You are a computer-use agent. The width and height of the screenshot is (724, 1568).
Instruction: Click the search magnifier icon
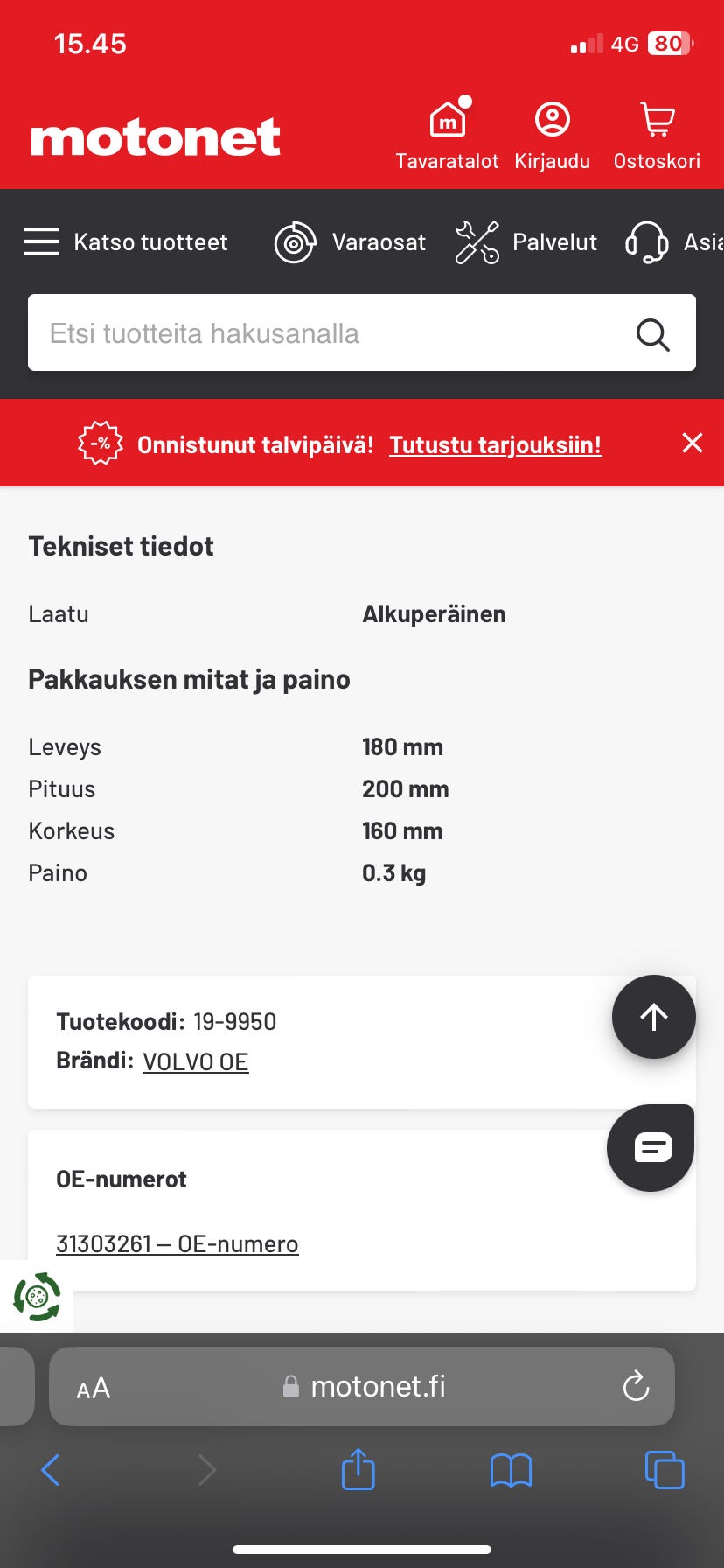pos(652,333)
